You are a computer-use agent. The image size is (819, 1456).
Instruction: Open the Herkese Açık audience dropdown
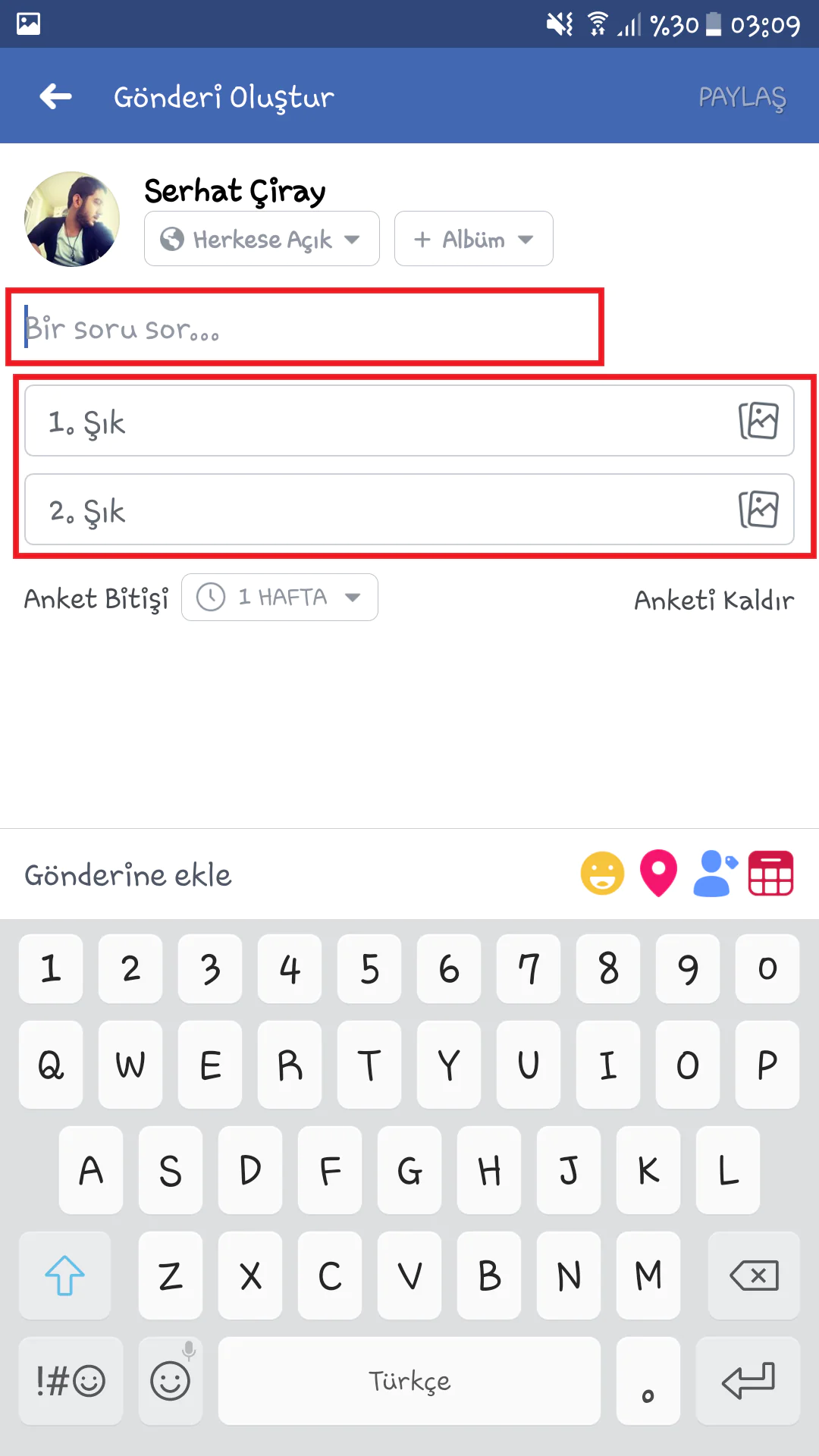[262, 239]
